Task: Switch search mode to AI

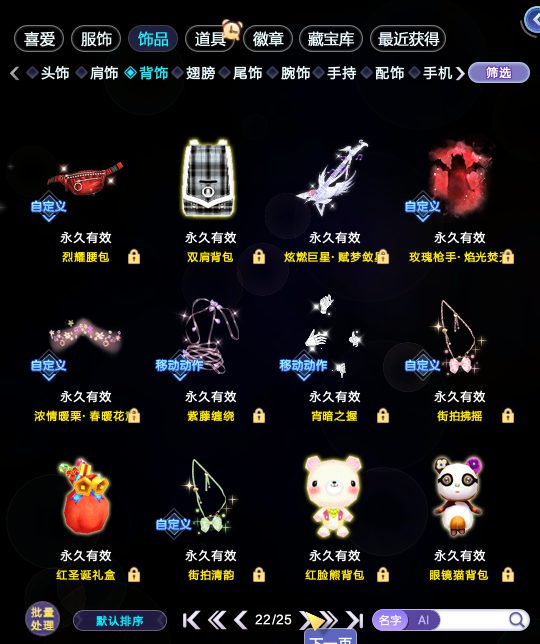Action: coord(424,620)
